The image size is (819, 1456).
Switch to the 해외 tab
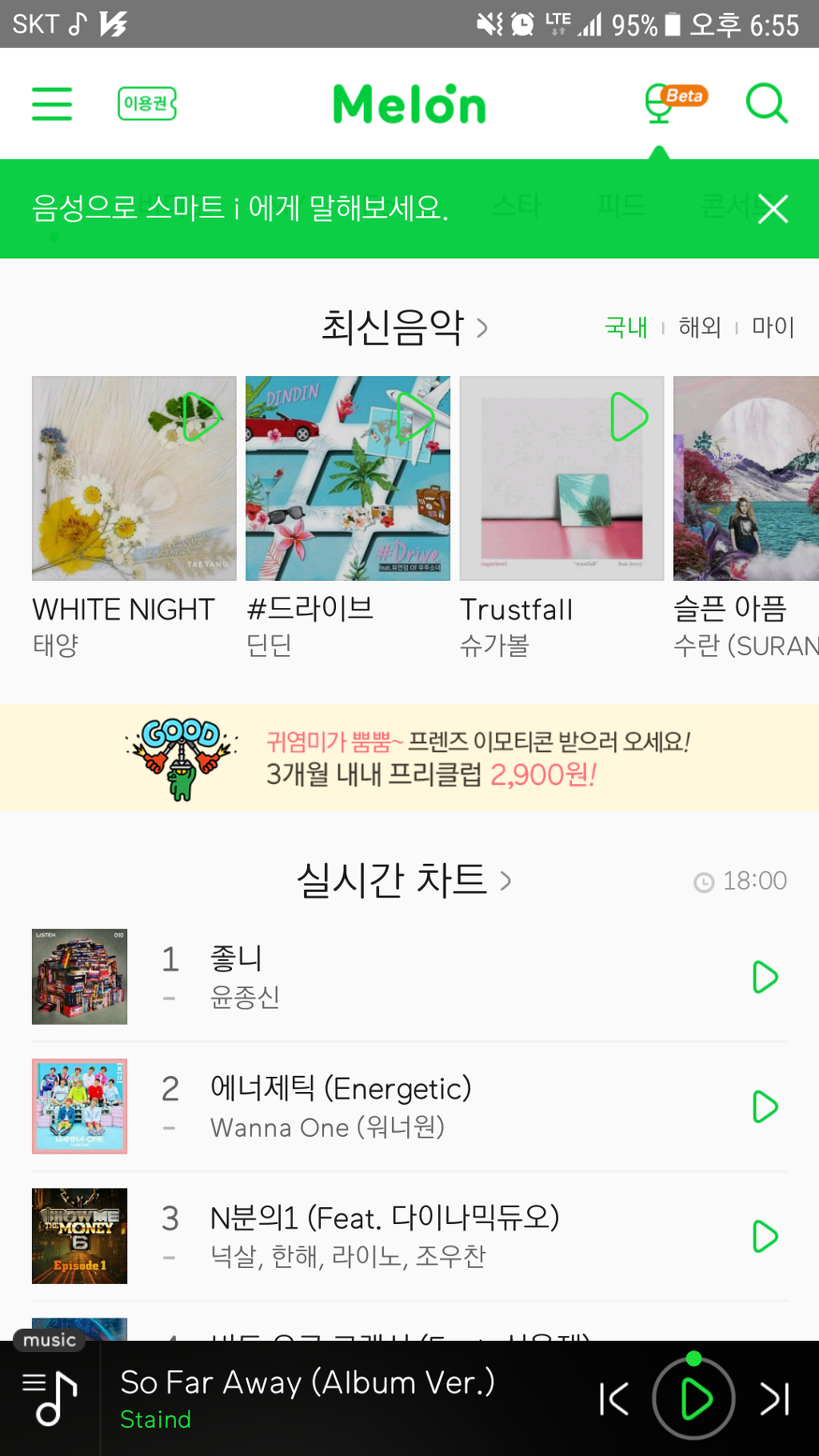700,327
